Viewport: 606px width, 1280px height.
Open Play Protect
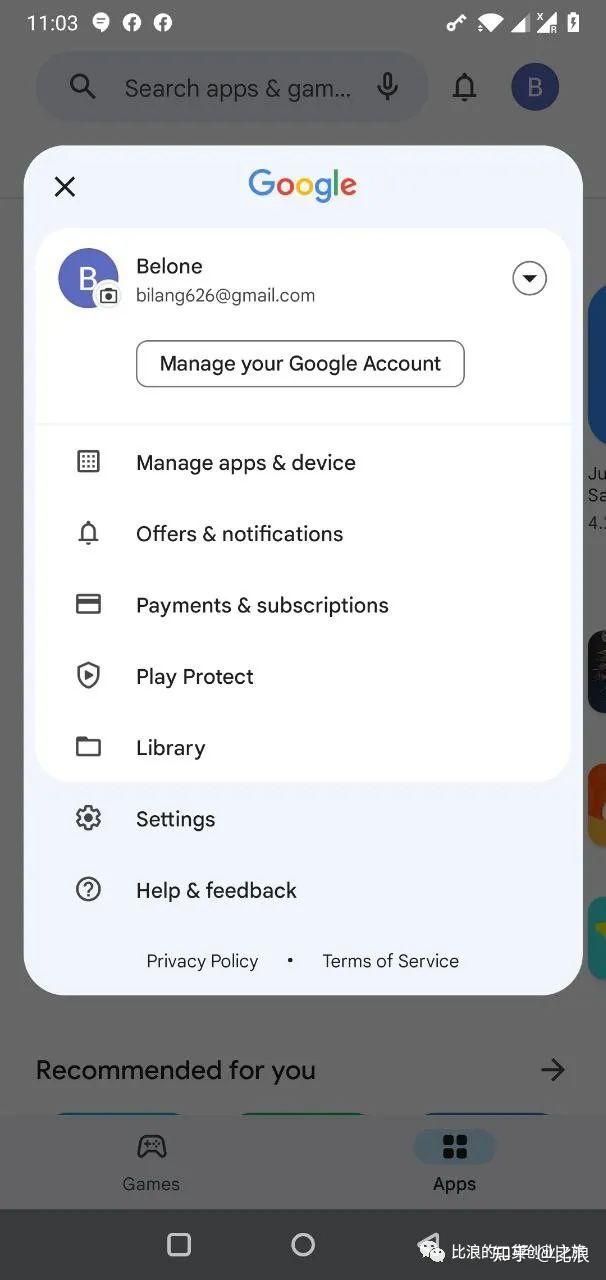tap(303, 676)
